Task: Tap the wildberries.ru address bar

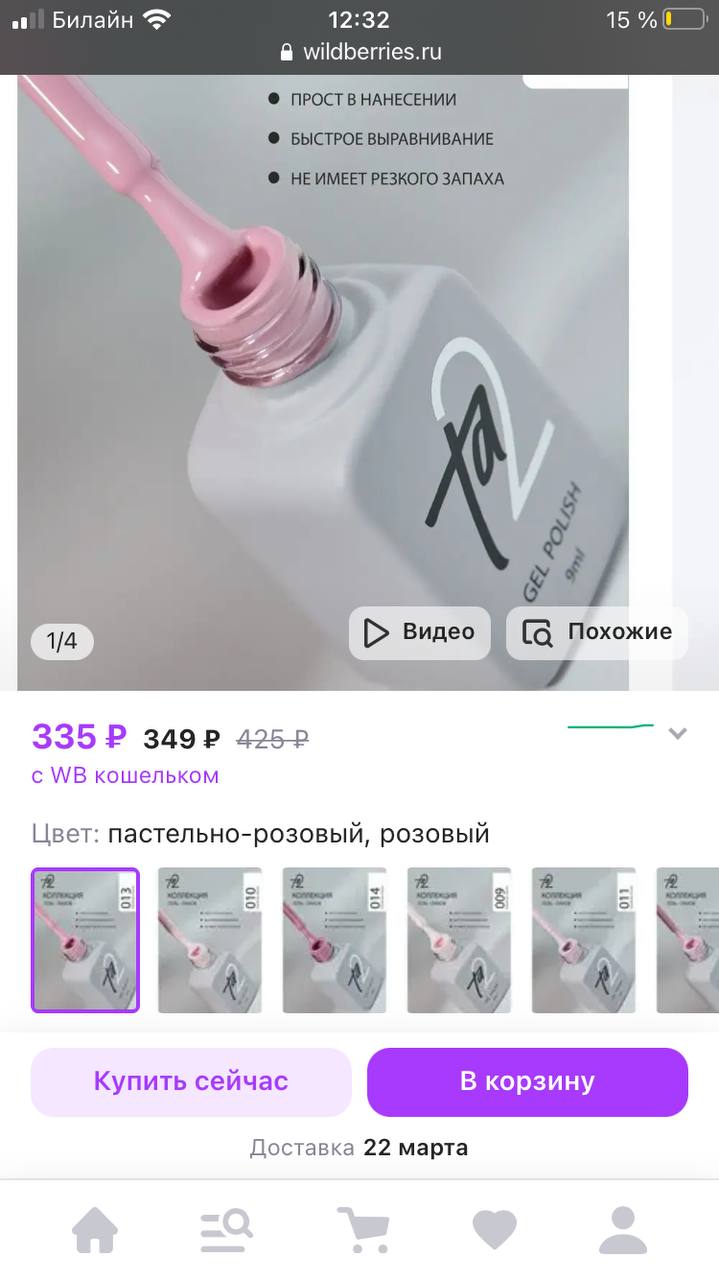Action: pos(360,52)
